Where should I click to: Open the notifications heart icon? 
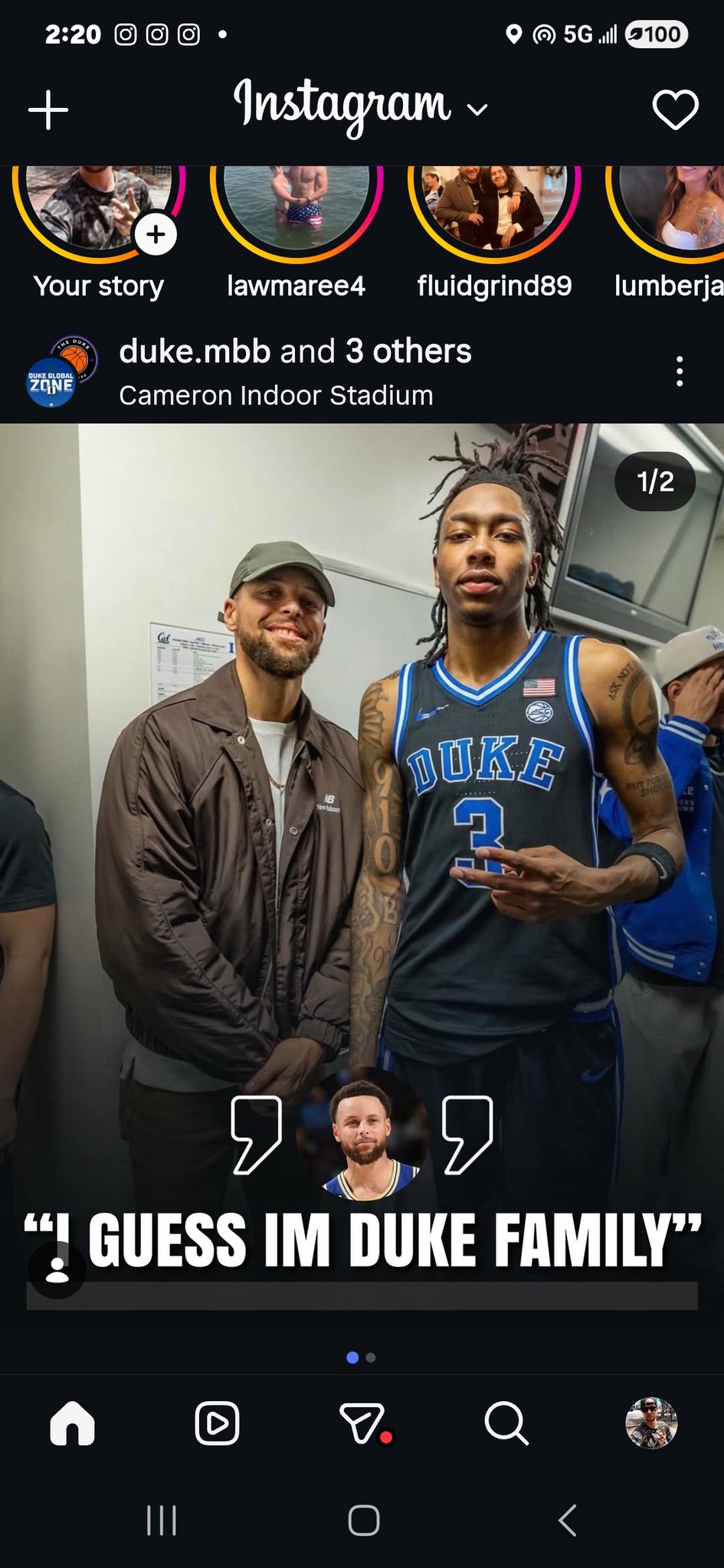tap(675, 110)
